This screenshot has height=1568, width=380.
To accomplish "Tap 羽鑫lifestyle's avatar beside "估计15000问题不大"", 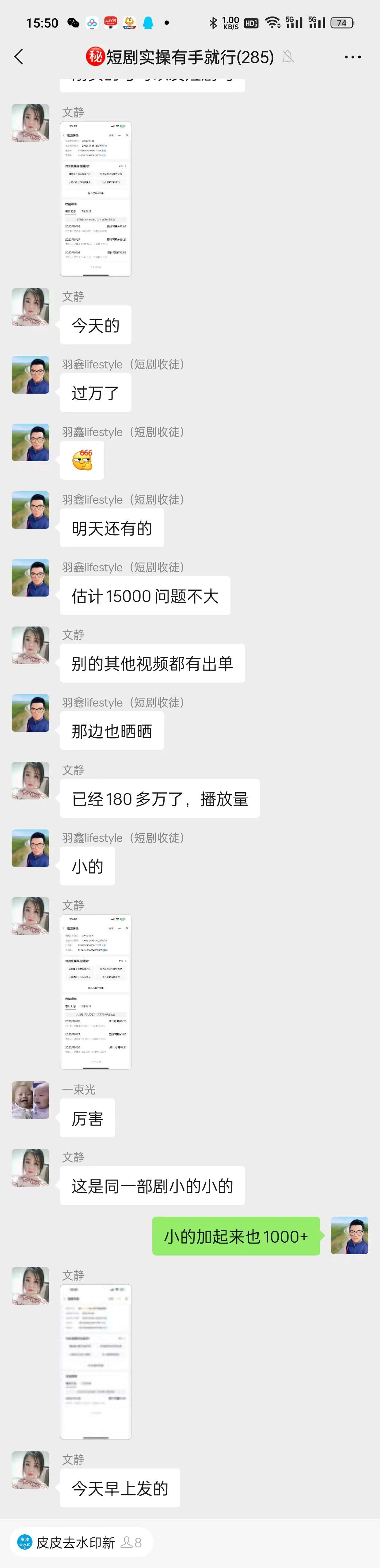I will point(30,578).
